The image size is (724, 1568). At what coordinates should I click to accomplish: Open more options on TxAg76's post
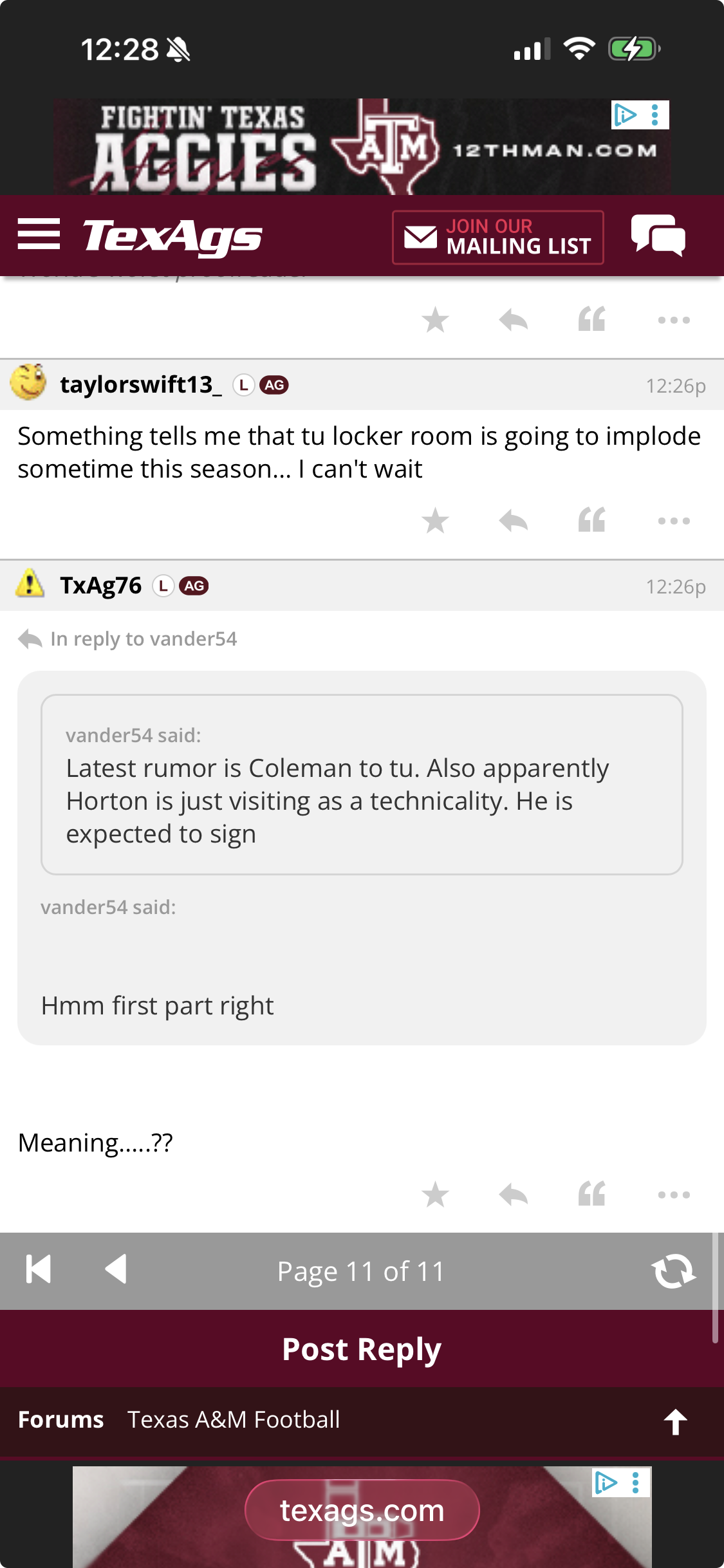[673, 1195]
